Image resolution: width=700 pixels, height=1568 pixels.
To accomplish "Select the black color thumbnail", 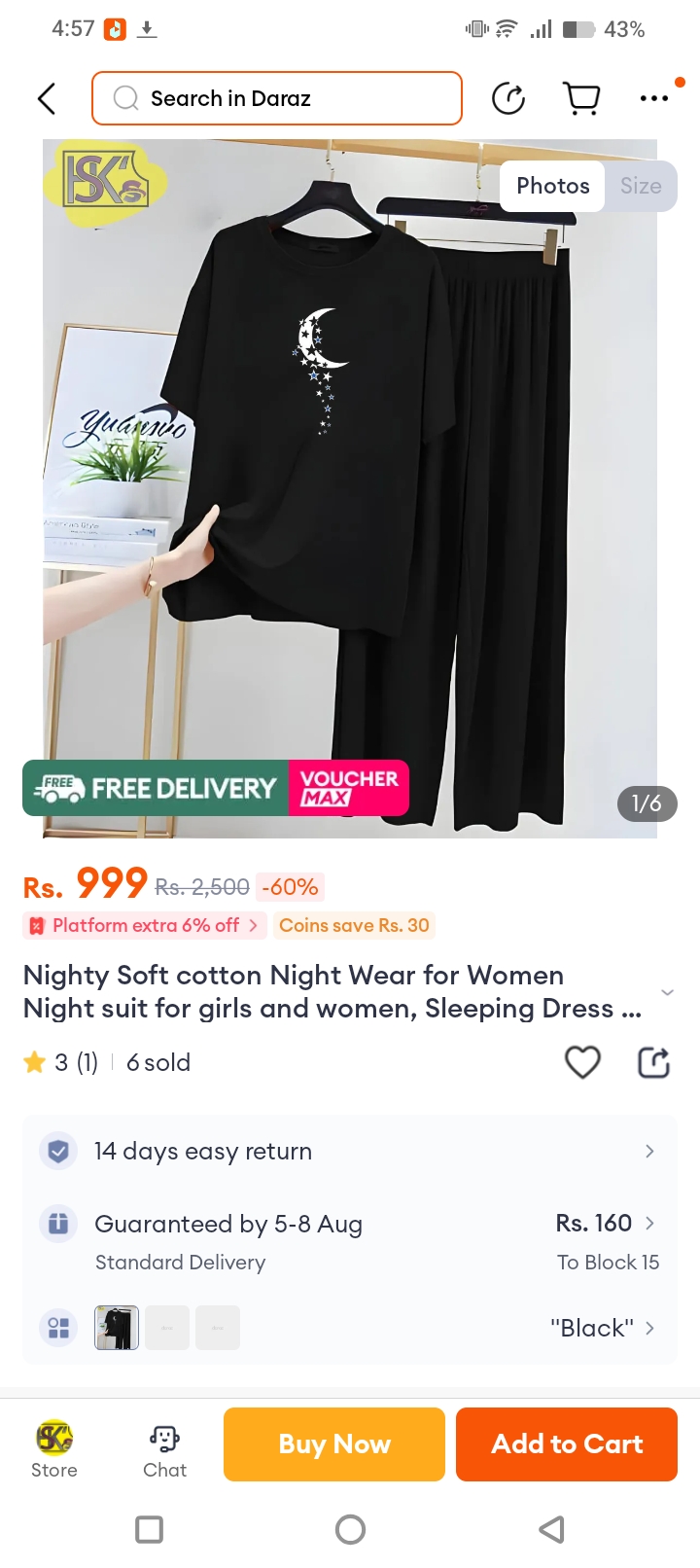I will (117, 1328).
